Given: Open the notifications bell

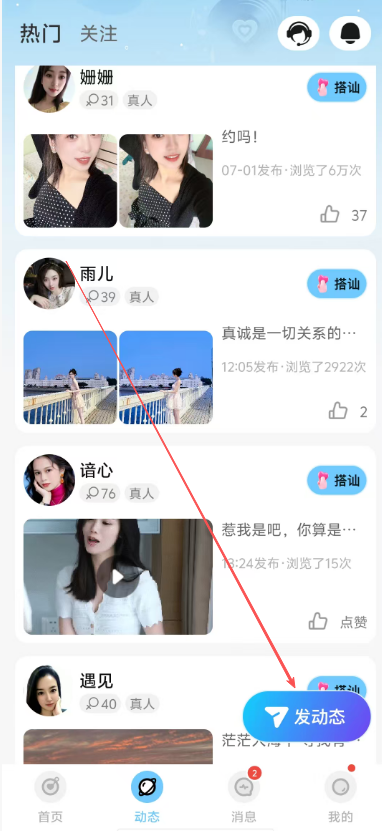Looking at the screenshot, I should tap(350, 33).
